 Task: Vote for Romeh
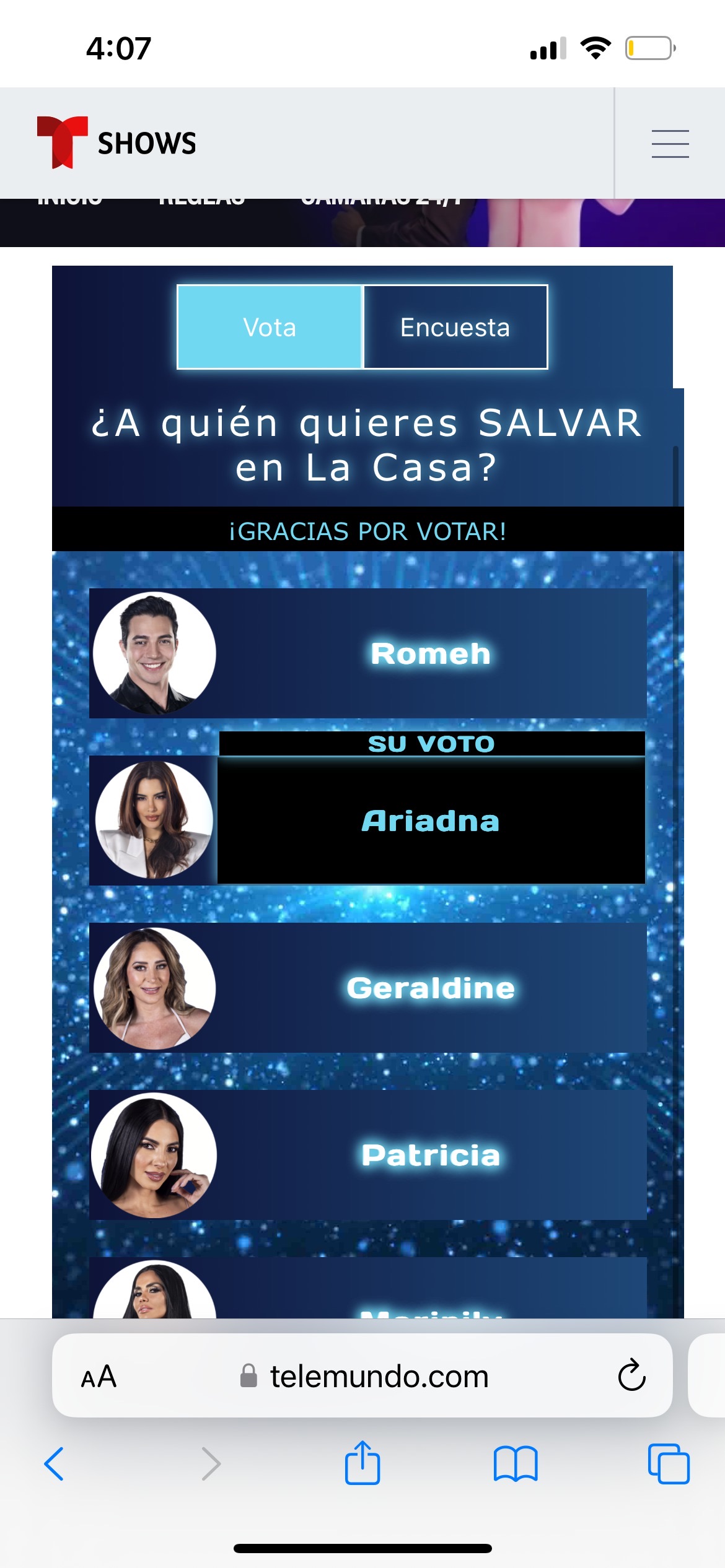click(x=368, y=653)
